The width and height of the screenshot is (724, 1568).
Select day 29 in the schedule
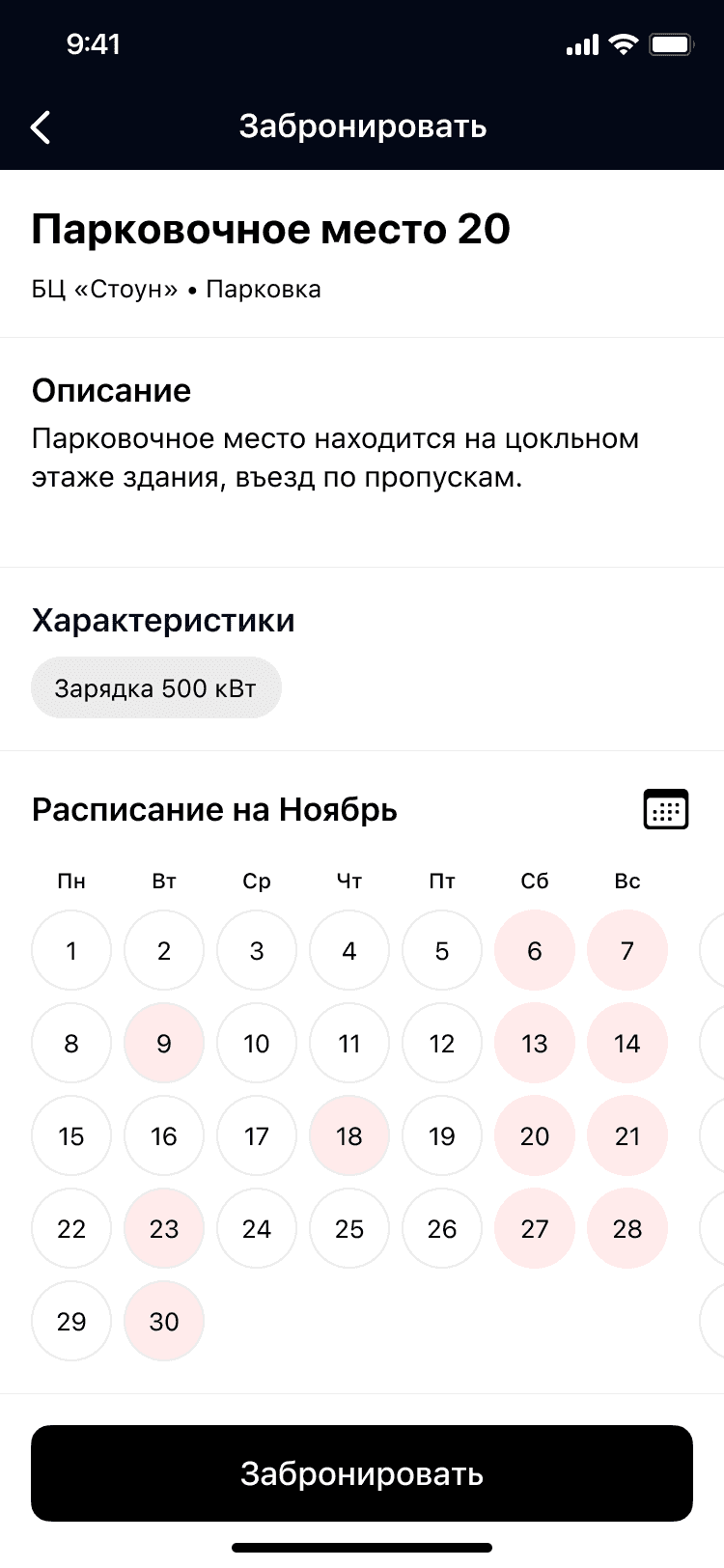(x=71, y=1322)
